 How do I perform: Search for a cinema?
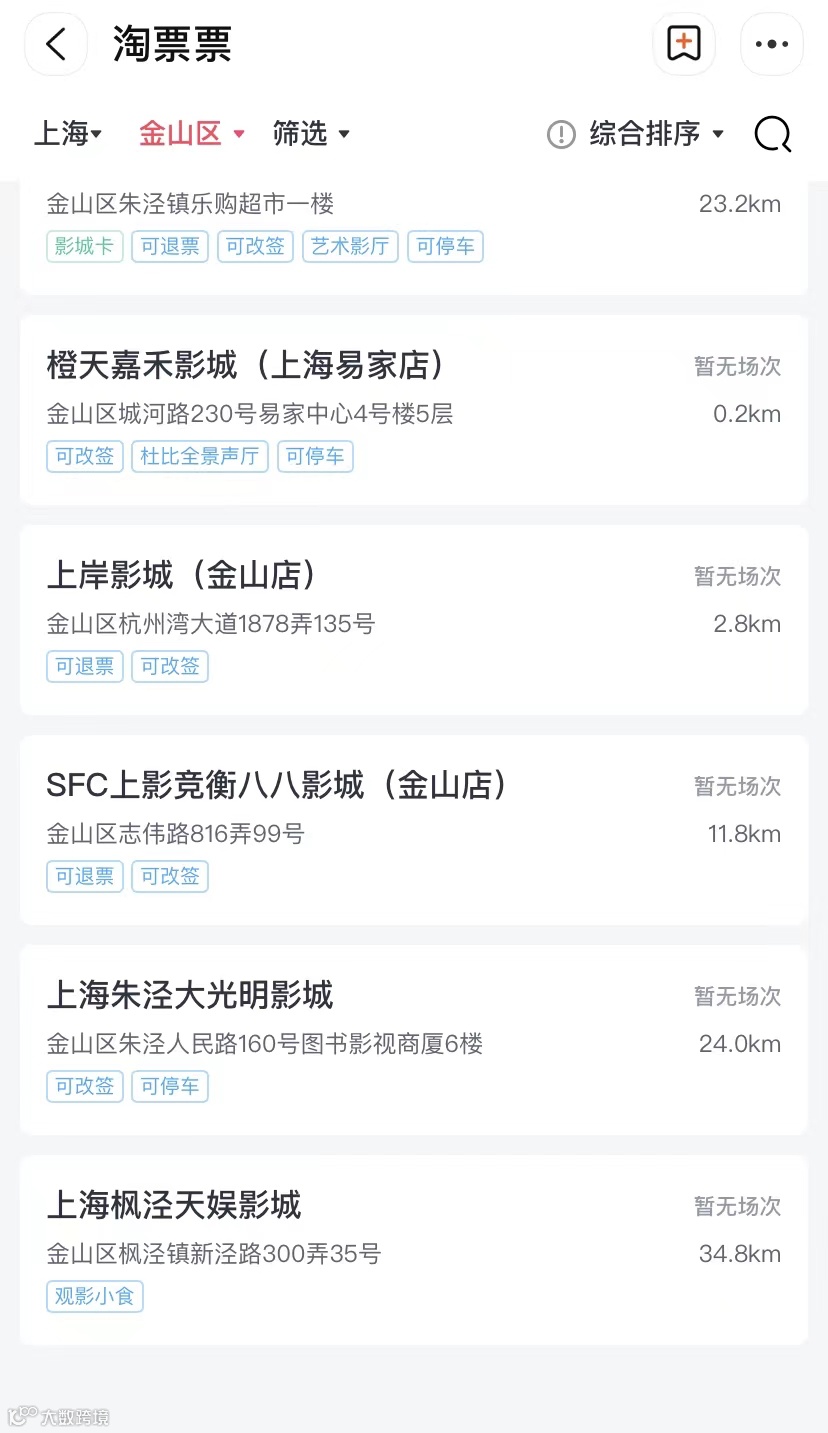click(772, 133)
